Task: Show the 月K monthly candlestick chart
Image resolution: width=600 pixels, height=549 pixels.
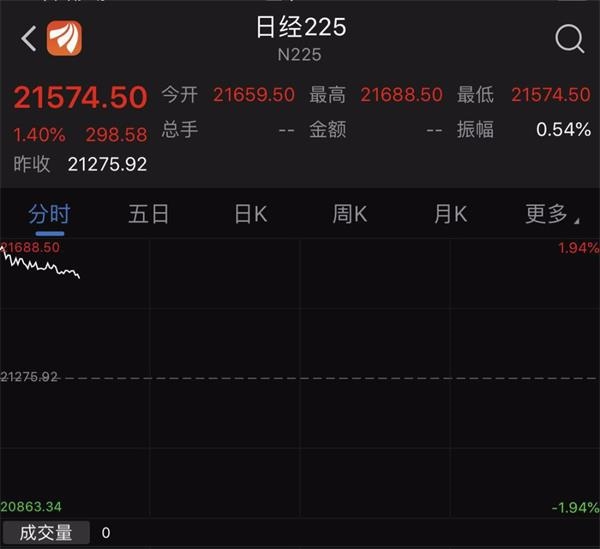Action: pyautogui.click(x=450, y=214)
